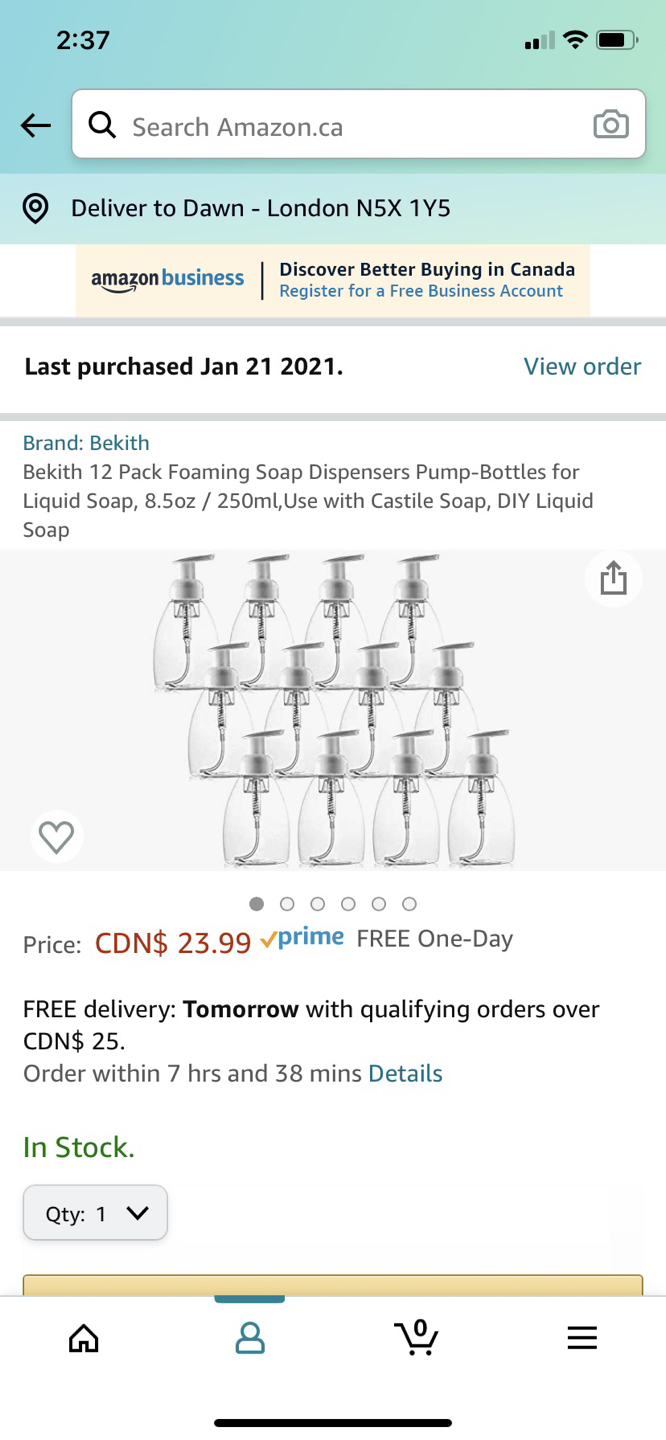Open delivery Details link
This screenshot has height=1440, width=666.
(405, 1074)
